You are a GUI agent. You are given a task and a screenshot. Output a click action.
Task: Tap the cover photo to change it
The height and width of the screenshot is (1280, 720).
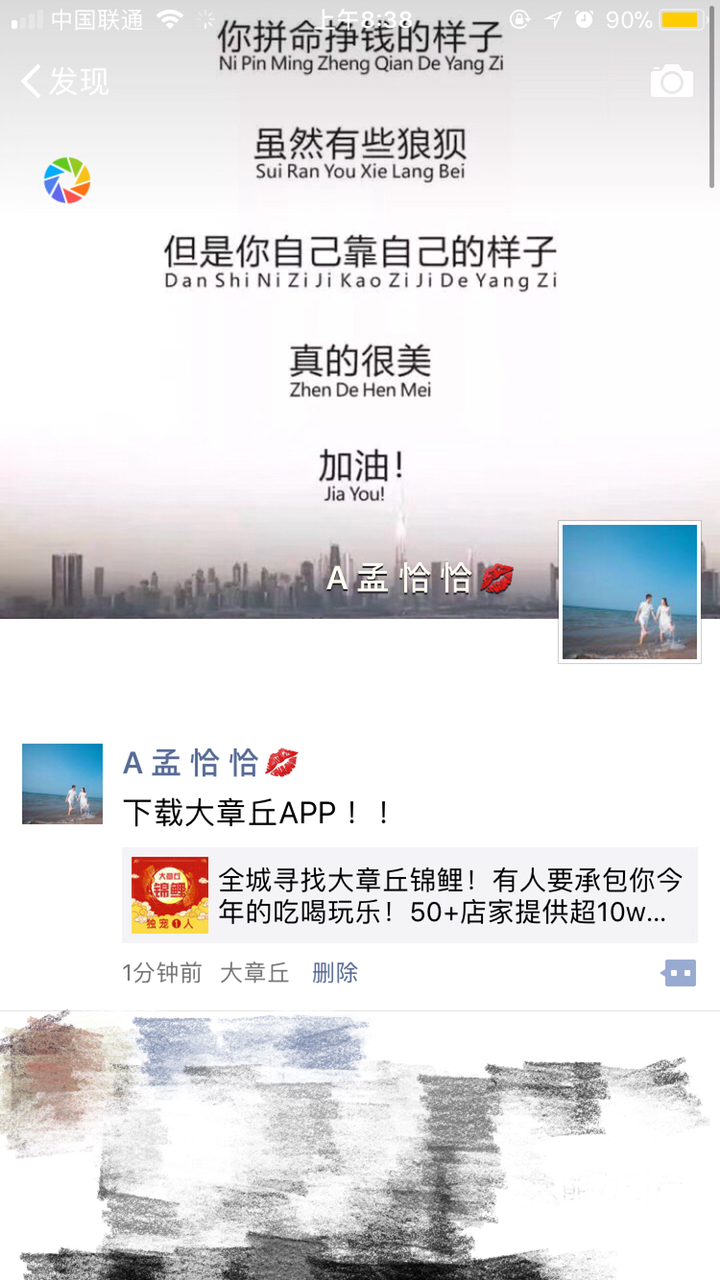click(360, 350)
